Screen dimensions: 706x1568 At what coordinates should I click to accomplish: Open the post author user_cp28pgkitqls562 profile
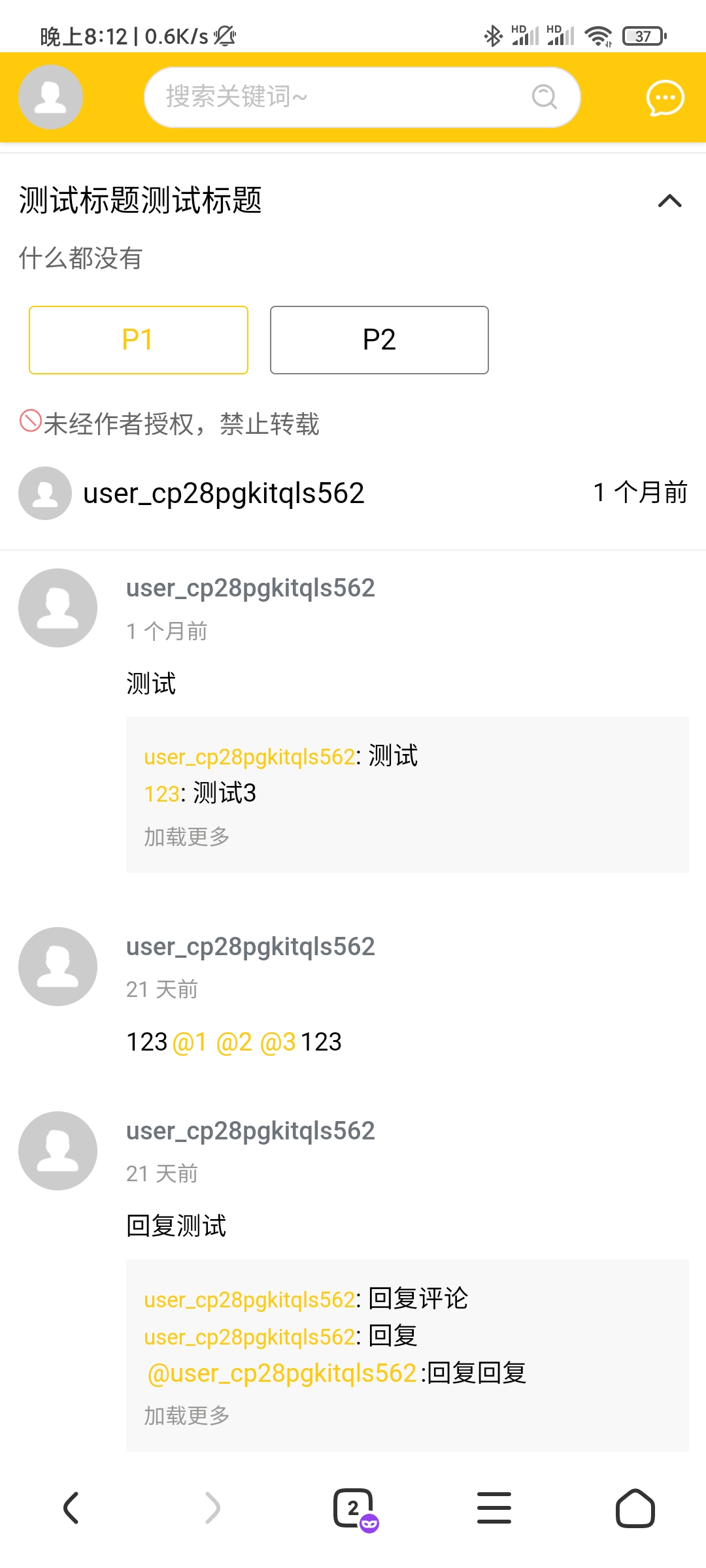tap(224, 493)
